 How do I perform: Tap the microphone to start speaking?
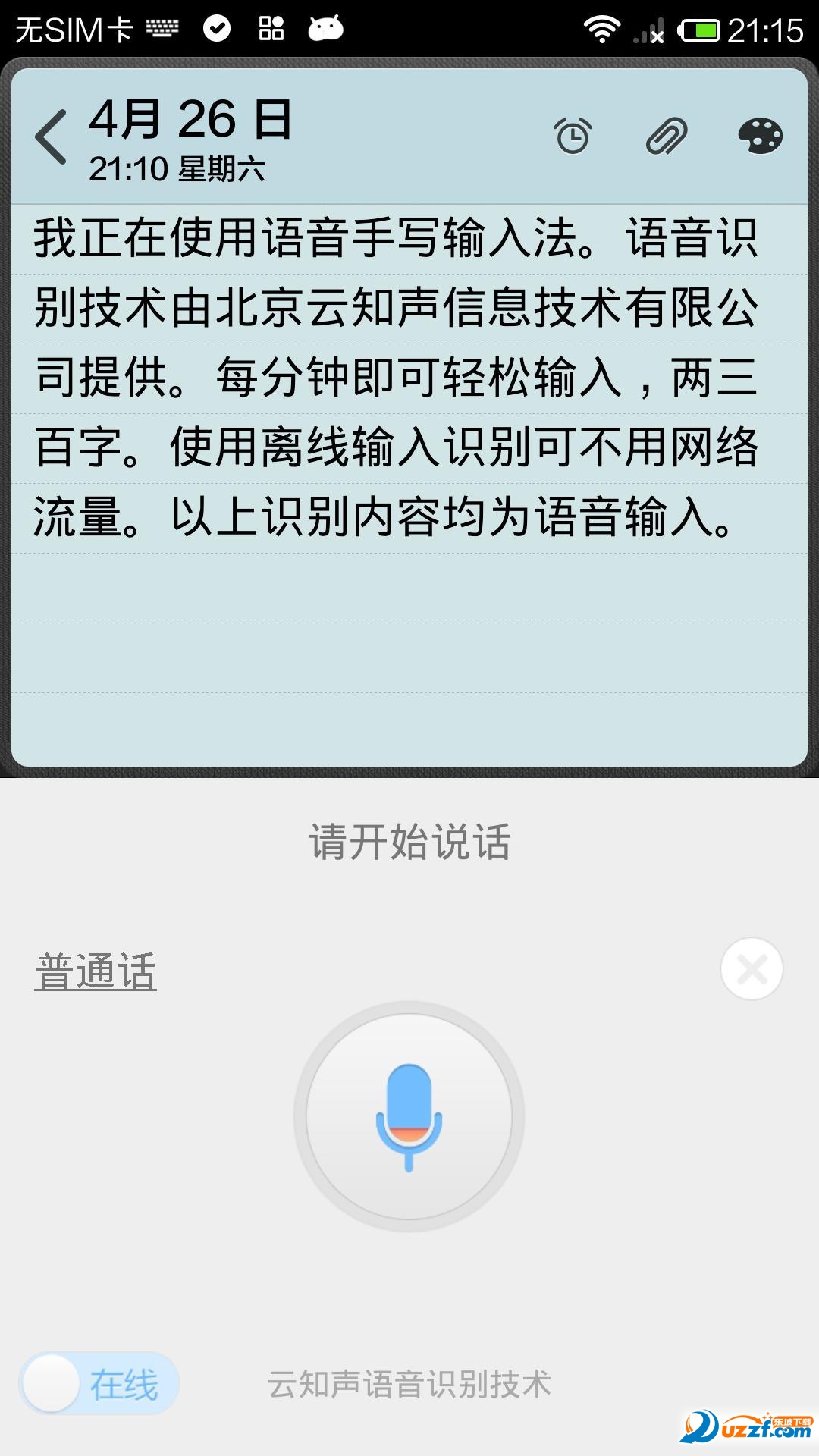click(x=409, y=1116)
